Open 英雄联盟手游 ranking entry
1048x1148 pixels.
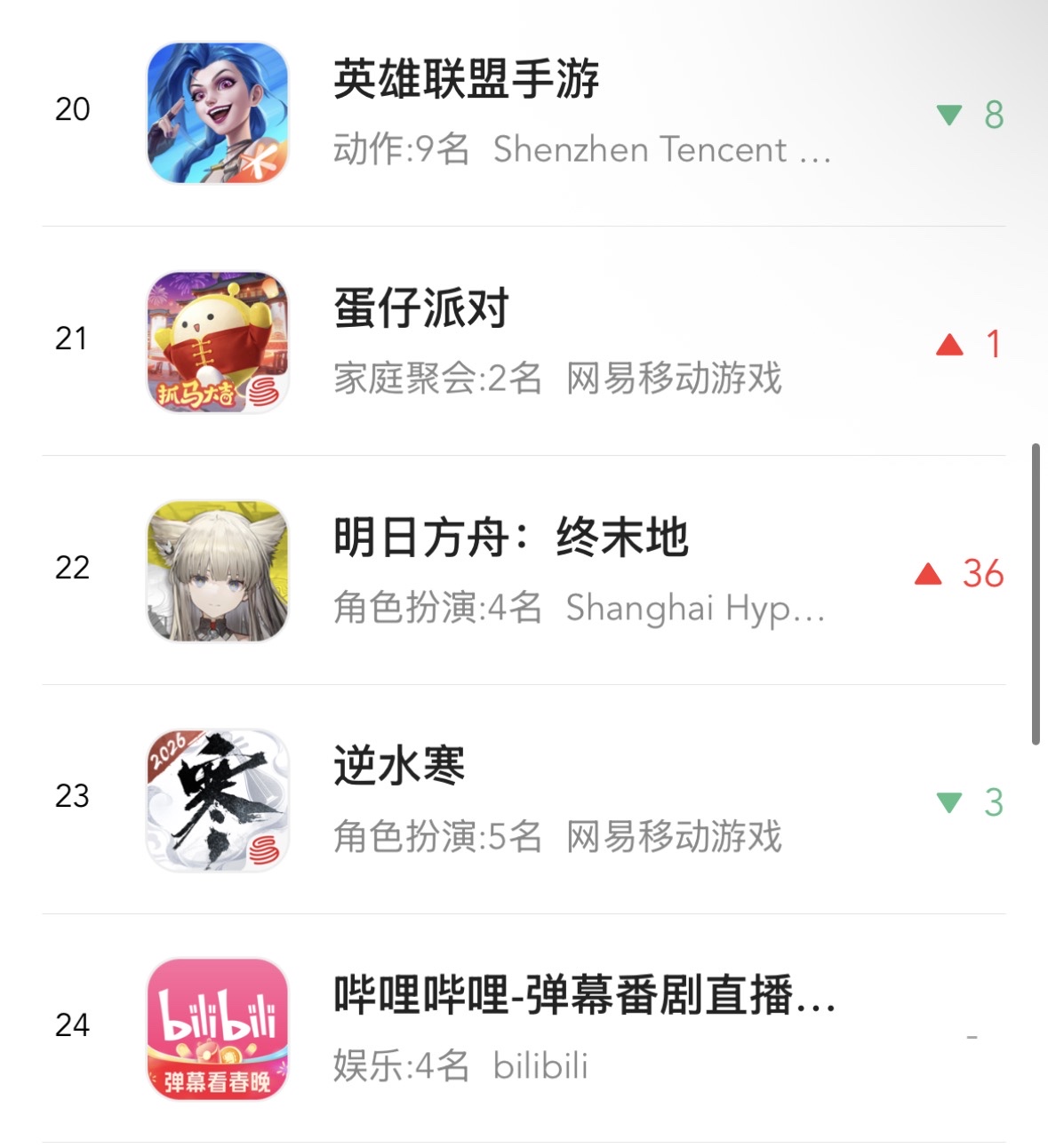pyautogui.click(x=466, y=80)
